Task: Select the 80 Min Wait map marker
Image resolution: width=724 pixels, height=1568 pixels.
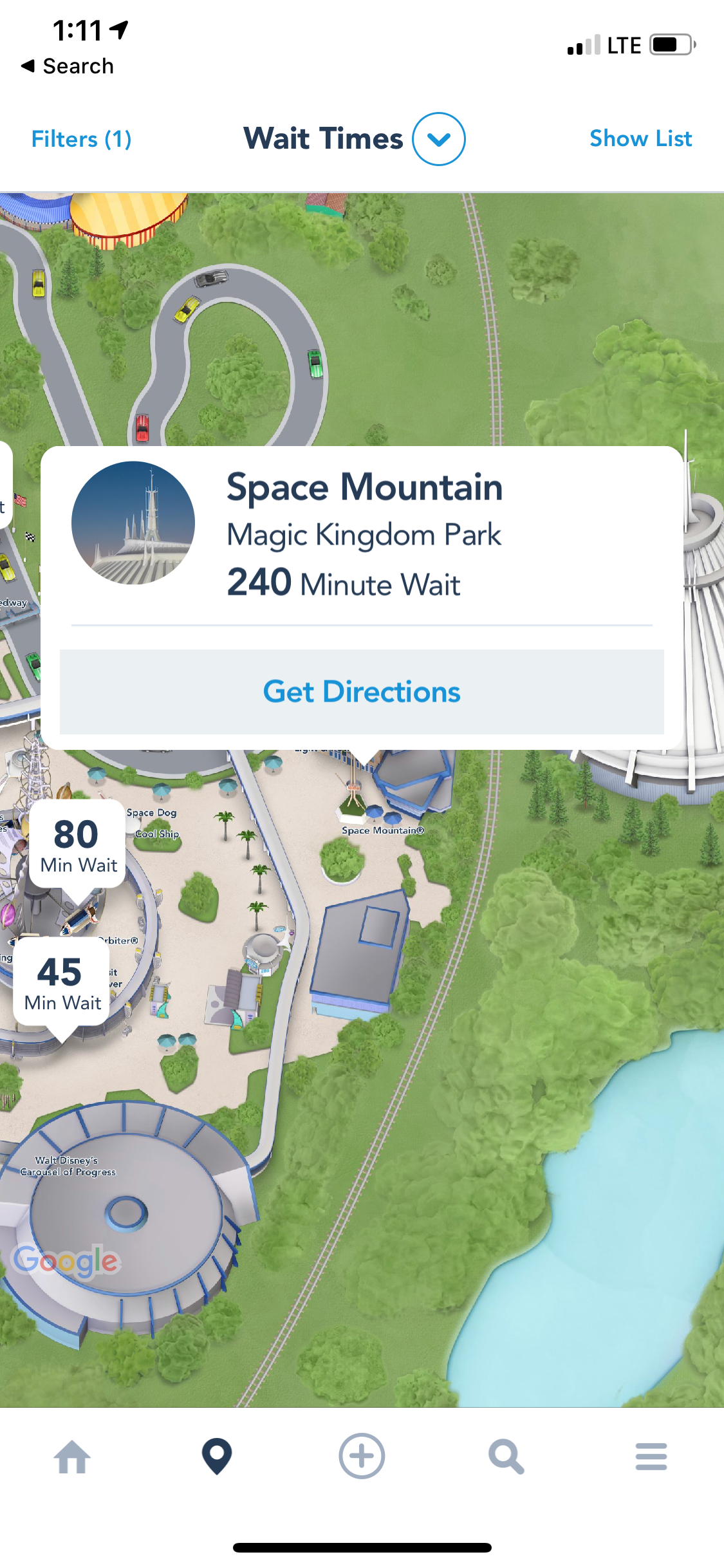Action: pyautogui.click(x=78, y=845)
